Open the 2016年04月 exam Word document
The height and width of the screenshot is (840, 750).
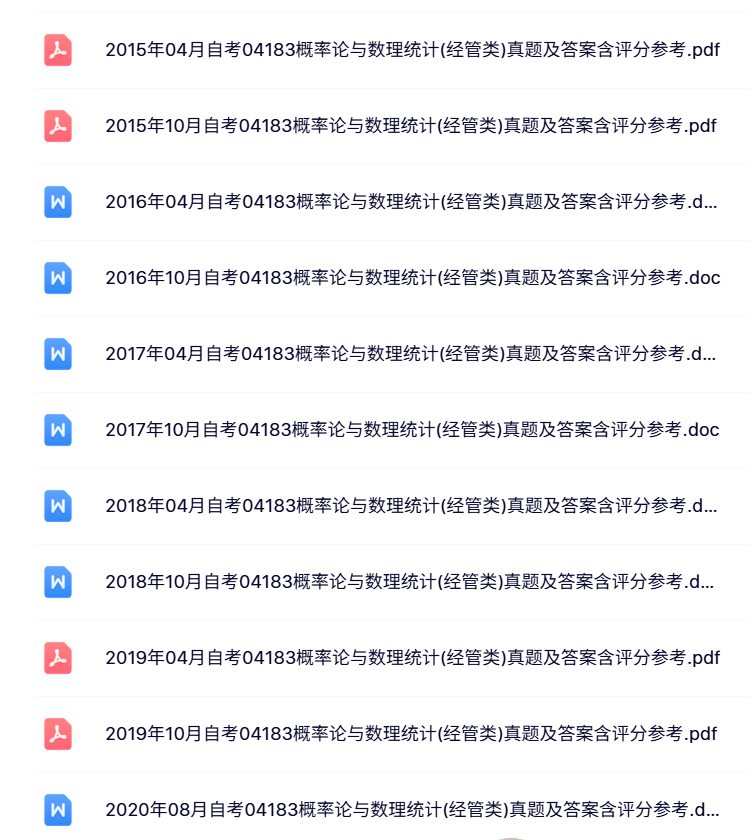point(411,202)
